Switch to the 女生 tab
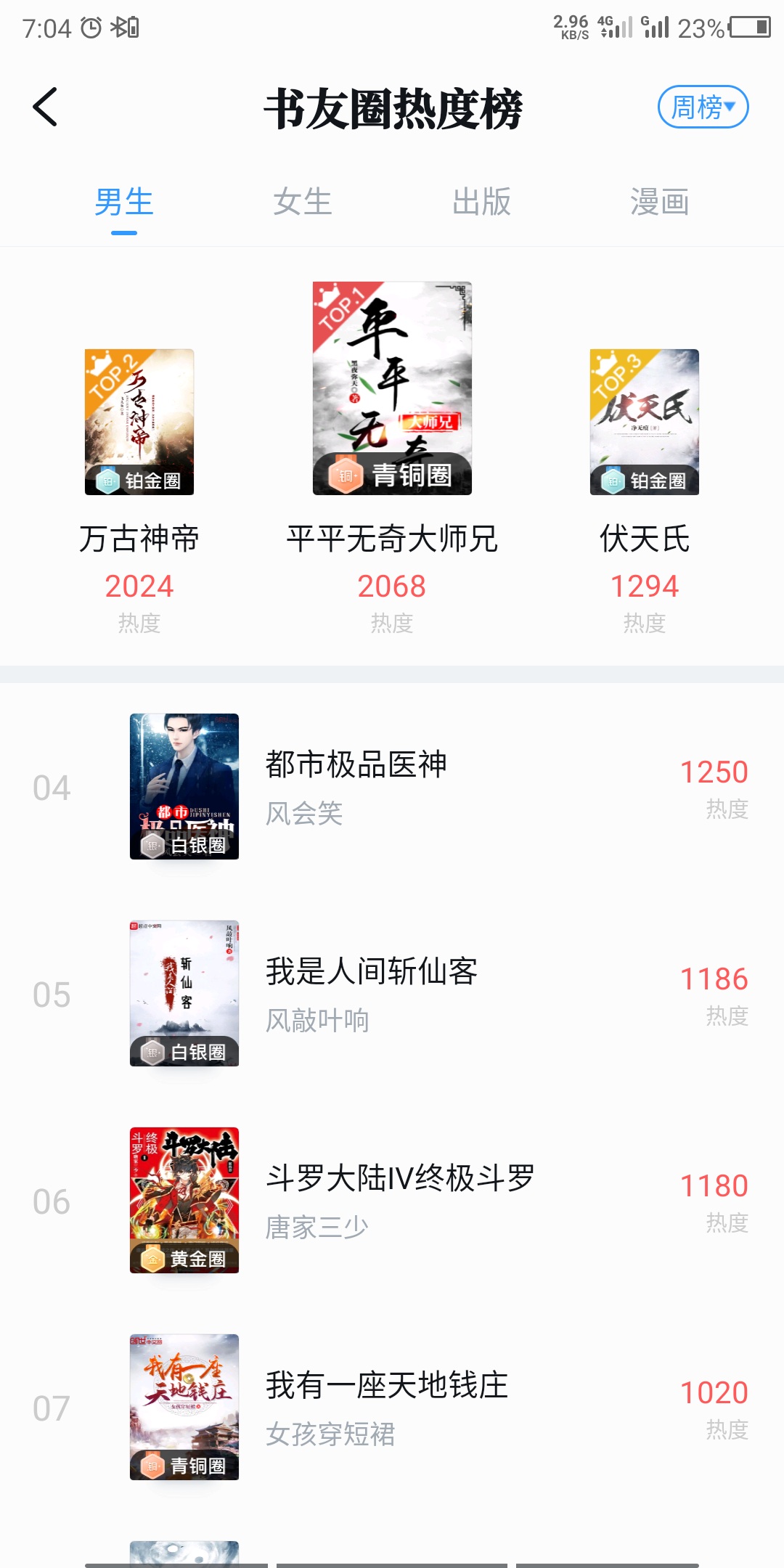Screen dimensions: 784x1568 302,202
